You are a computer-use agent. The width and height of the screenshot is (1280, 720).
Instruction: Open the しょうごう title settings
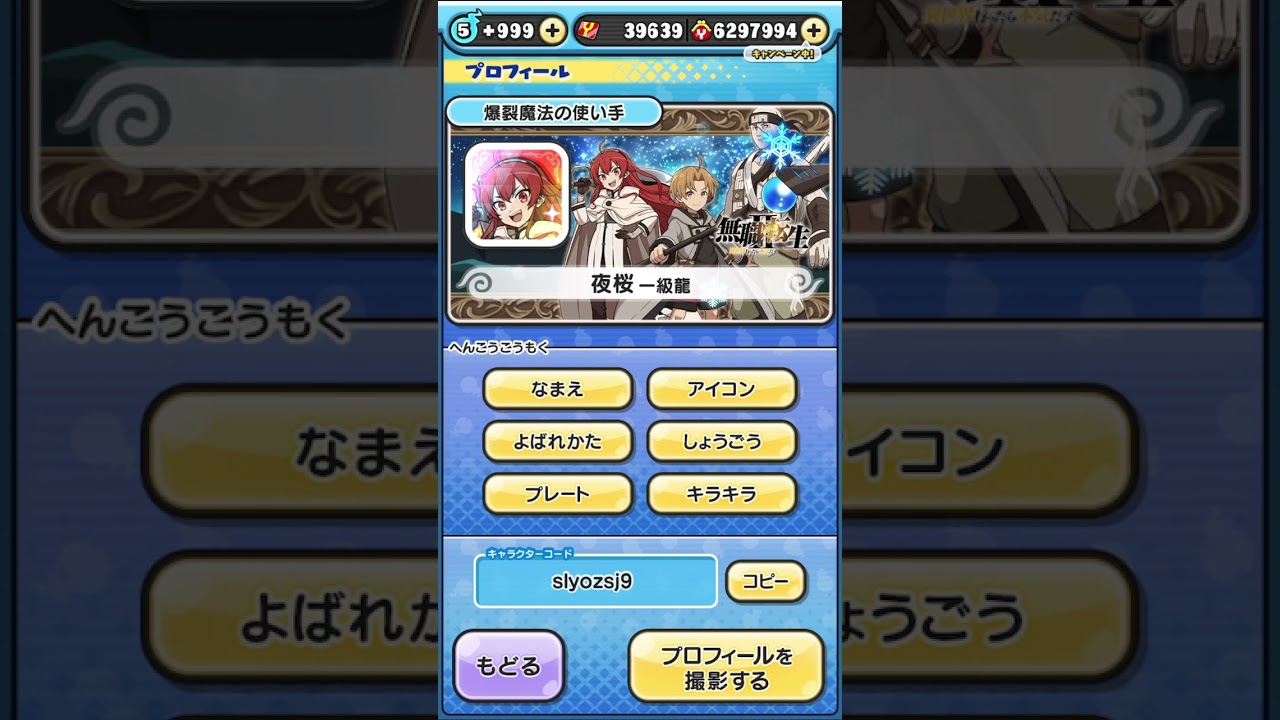(721, 441)
